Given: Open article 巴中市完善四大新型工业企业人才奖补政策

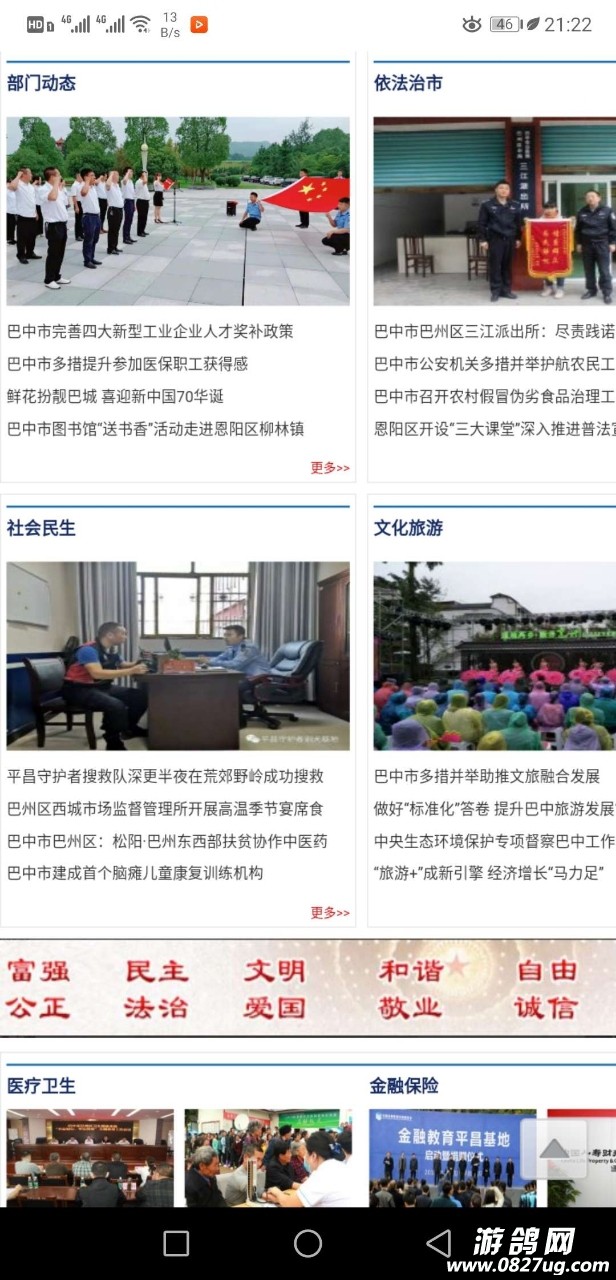Looking at the screenshot, I should pos(150,331).
